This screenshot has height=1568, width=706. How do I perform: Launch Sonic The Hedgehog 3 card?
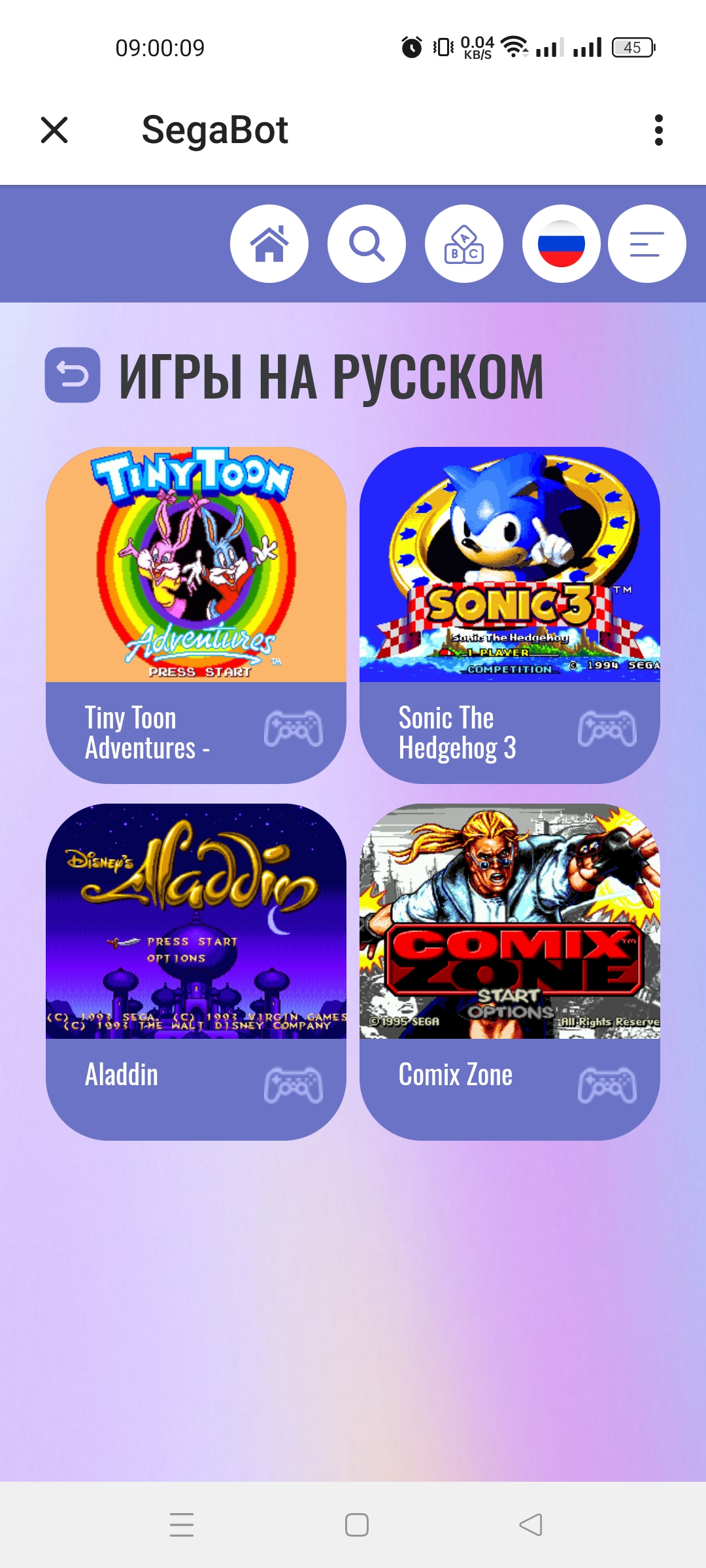pos(510,614)
